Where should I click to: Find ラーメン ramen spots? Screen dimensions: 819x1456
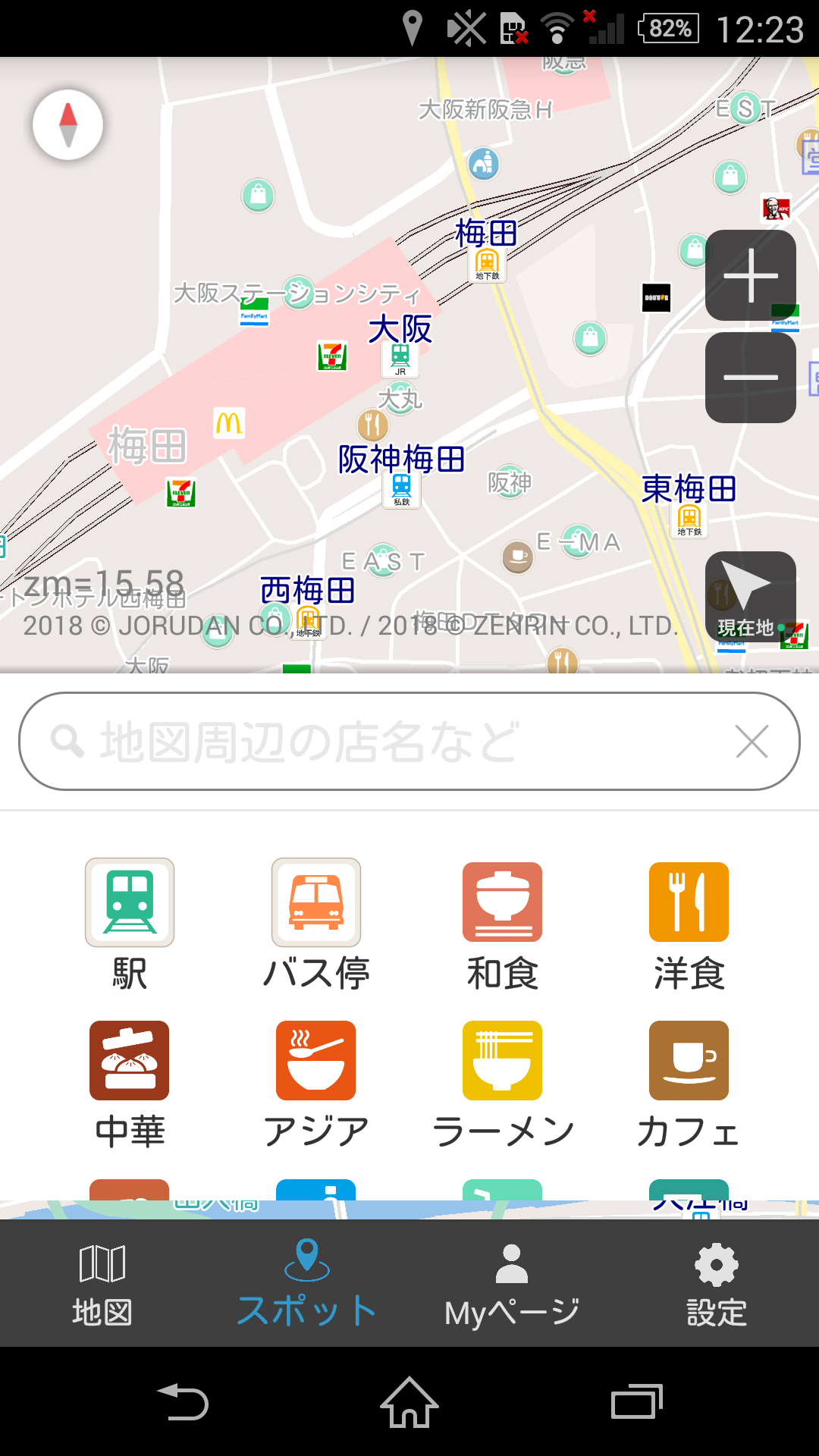point(502,1083)
